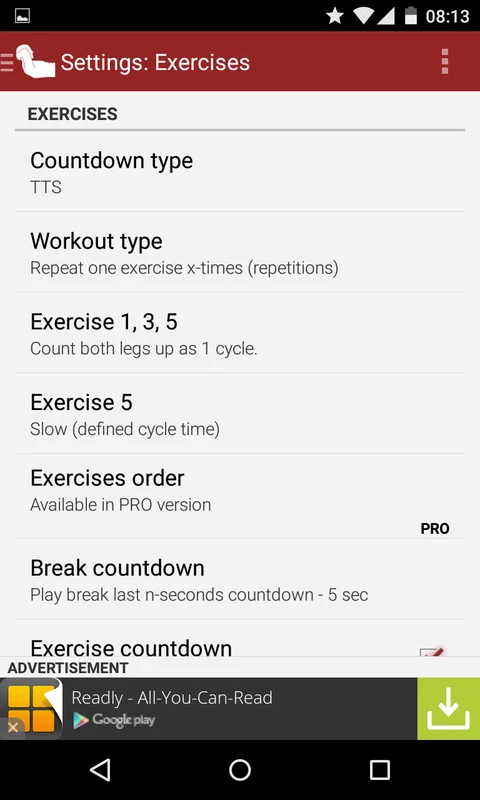Screen dimensions: 480x800
Task: Dismiss the Readly advertisement
Action: [13, 728]
